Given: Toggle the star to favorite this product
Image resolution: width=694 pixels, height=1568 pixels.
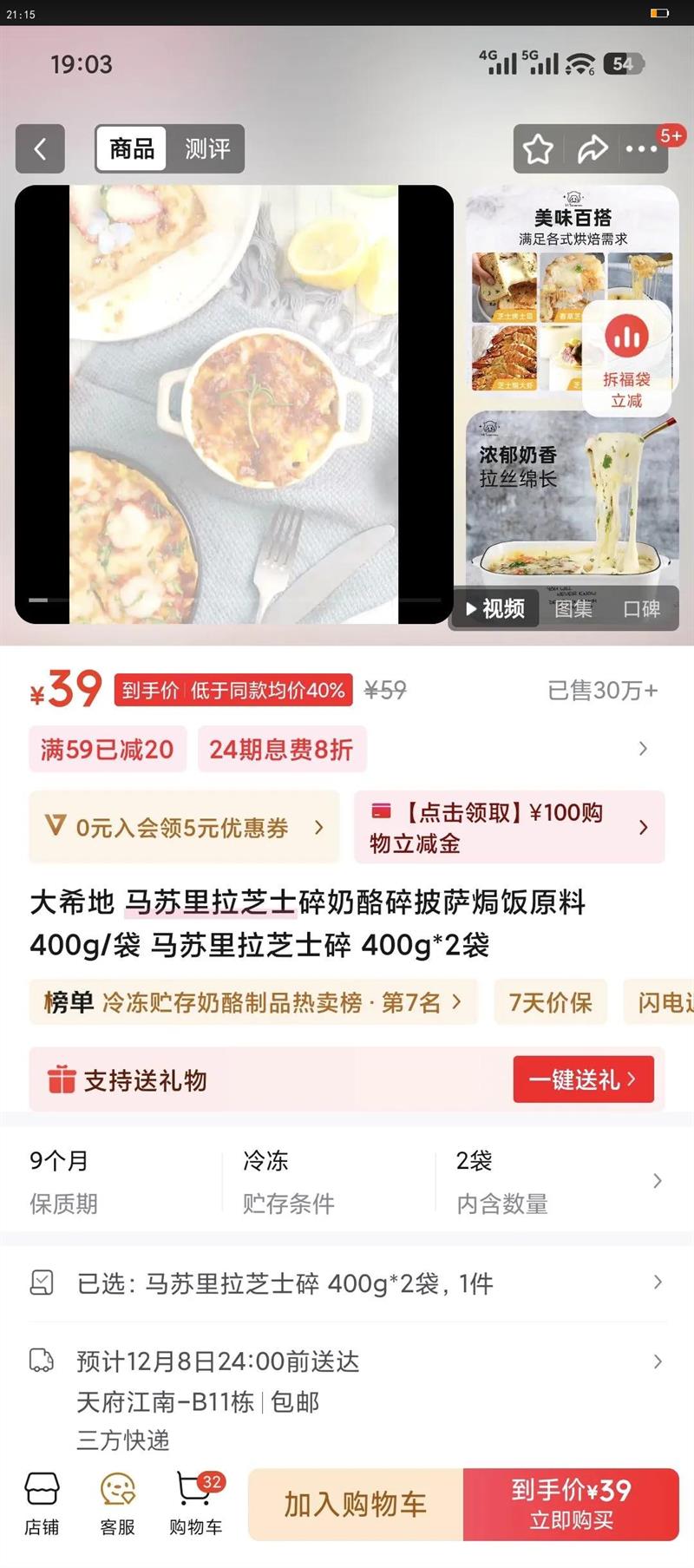Looking at the screenshot, I should [538, 148].
